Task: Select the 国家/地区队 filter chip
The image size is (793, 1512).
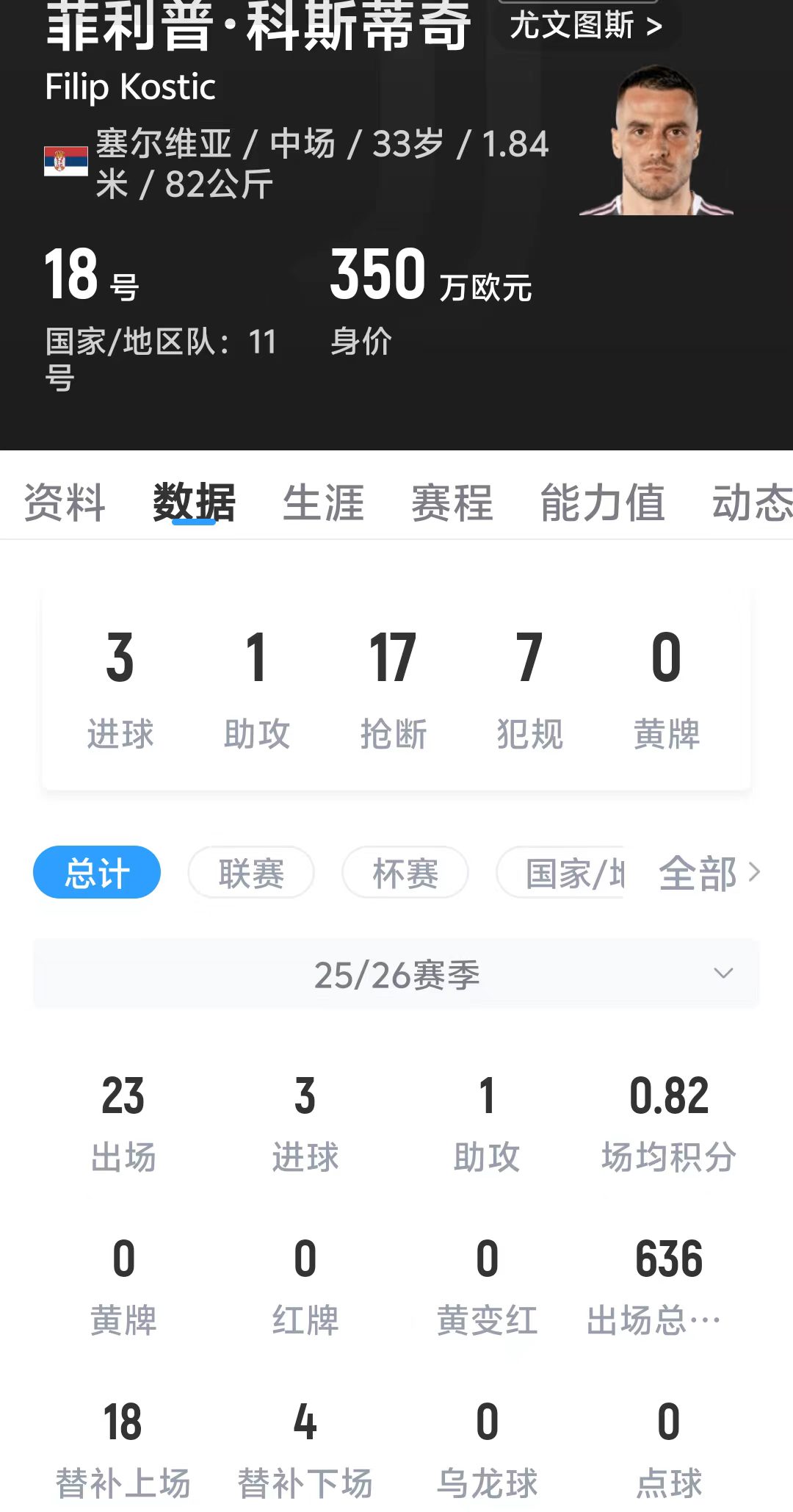Action: point(562,873)
